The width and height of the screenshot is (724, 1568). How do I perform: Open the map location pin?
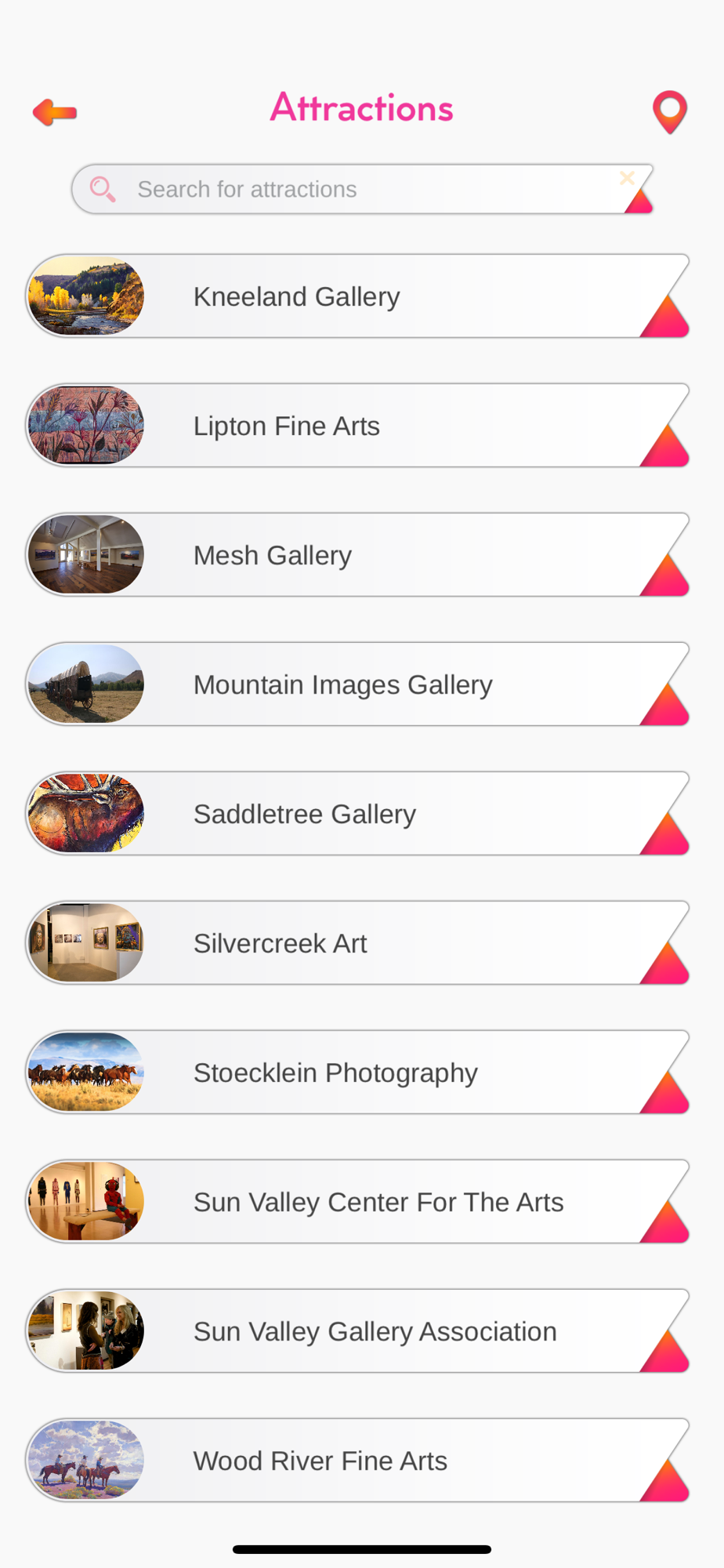tap(670, 112)
